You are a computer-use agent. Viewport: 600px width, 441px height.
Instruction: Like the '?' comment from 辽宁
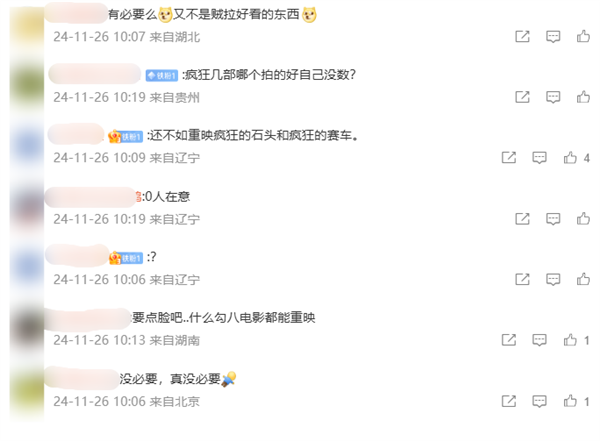(583, 280)
